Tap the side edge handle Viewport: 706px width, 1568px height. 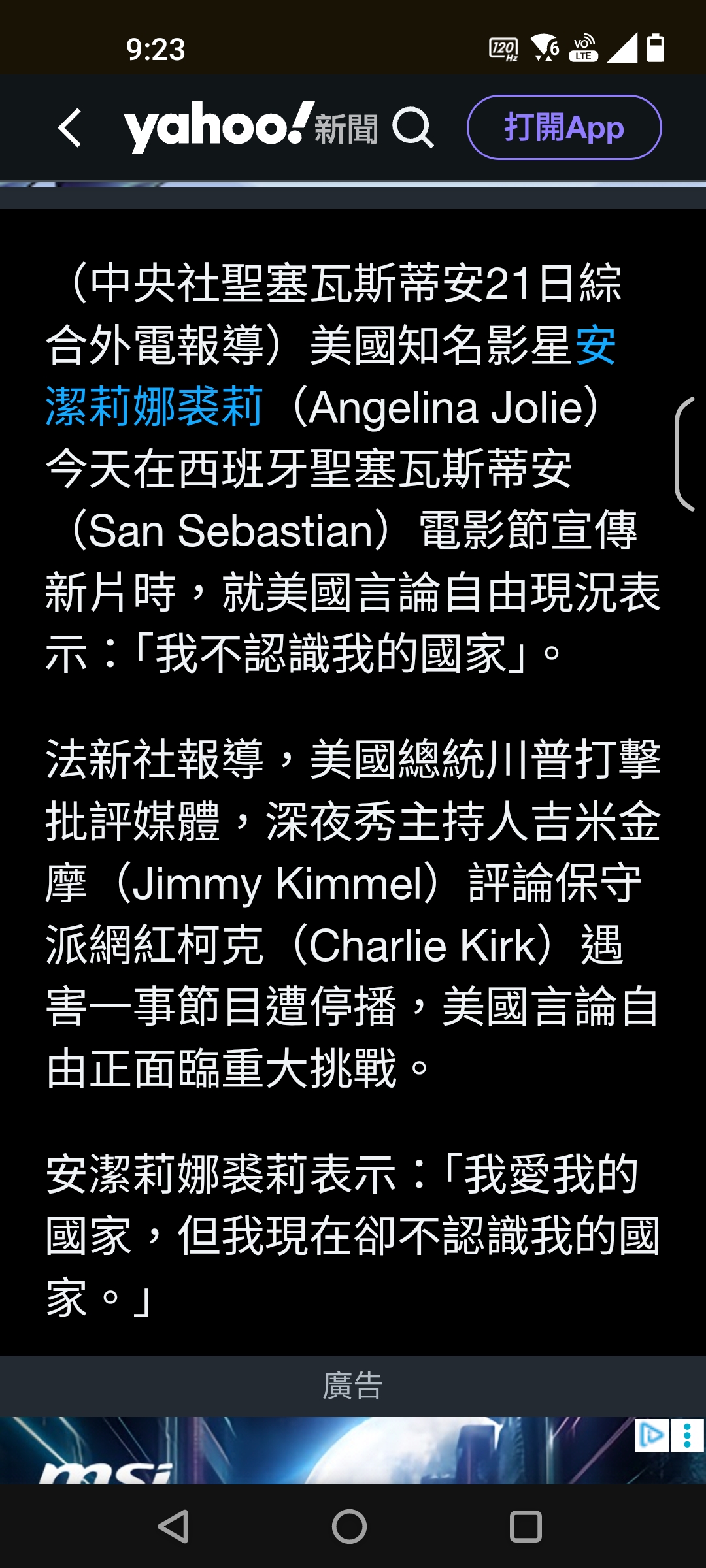(685, 453)
